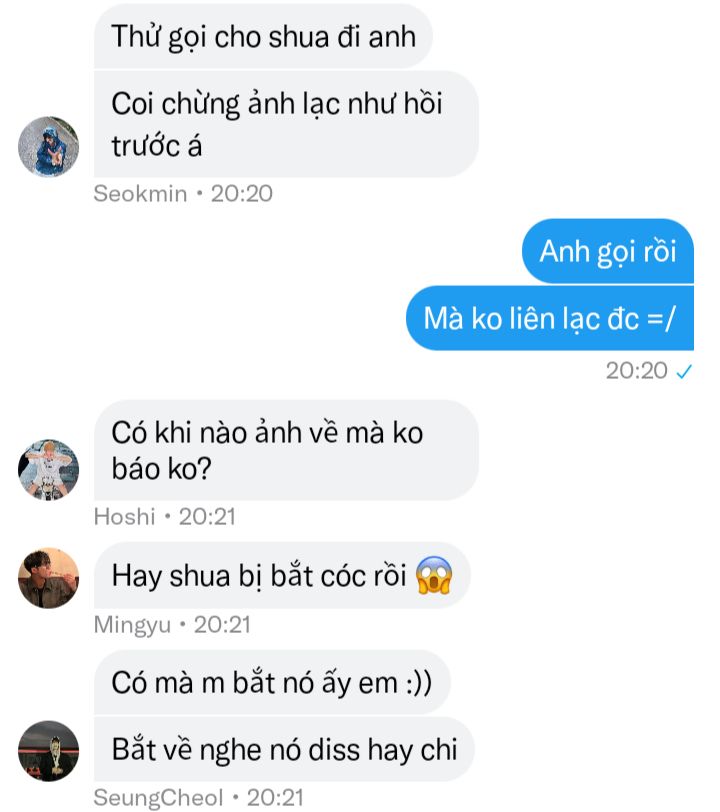Open Hoshi's profile avatar
This screenshot has height=812, width=720.
tap(48, 469)
